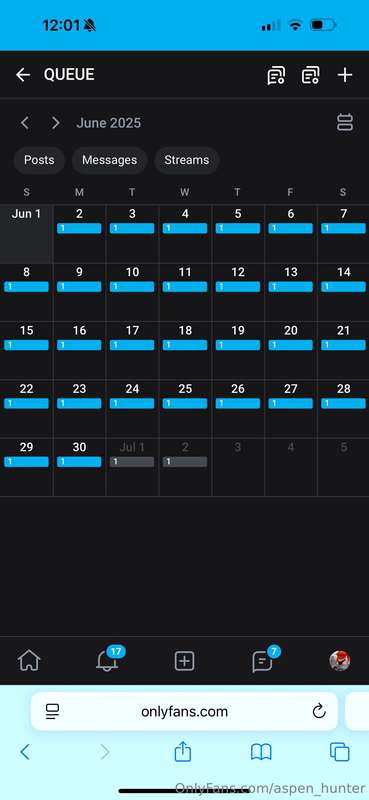Open the profile avatar menu
Viewport: 369px width, 800px height.
point(339,661)
